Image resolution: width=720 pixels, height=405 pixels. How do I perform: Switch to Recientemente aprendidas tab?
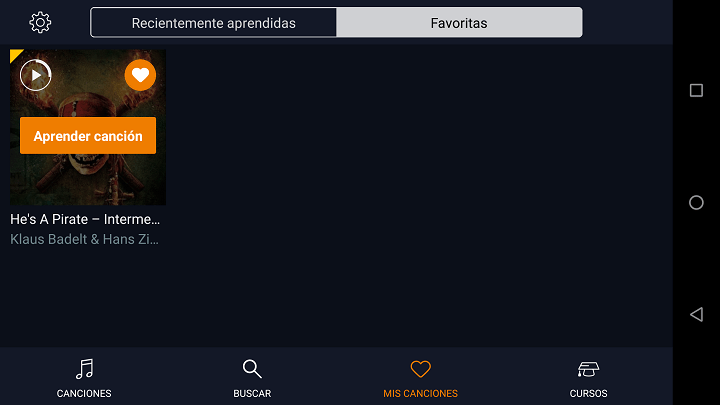click(x=213, y=22)
